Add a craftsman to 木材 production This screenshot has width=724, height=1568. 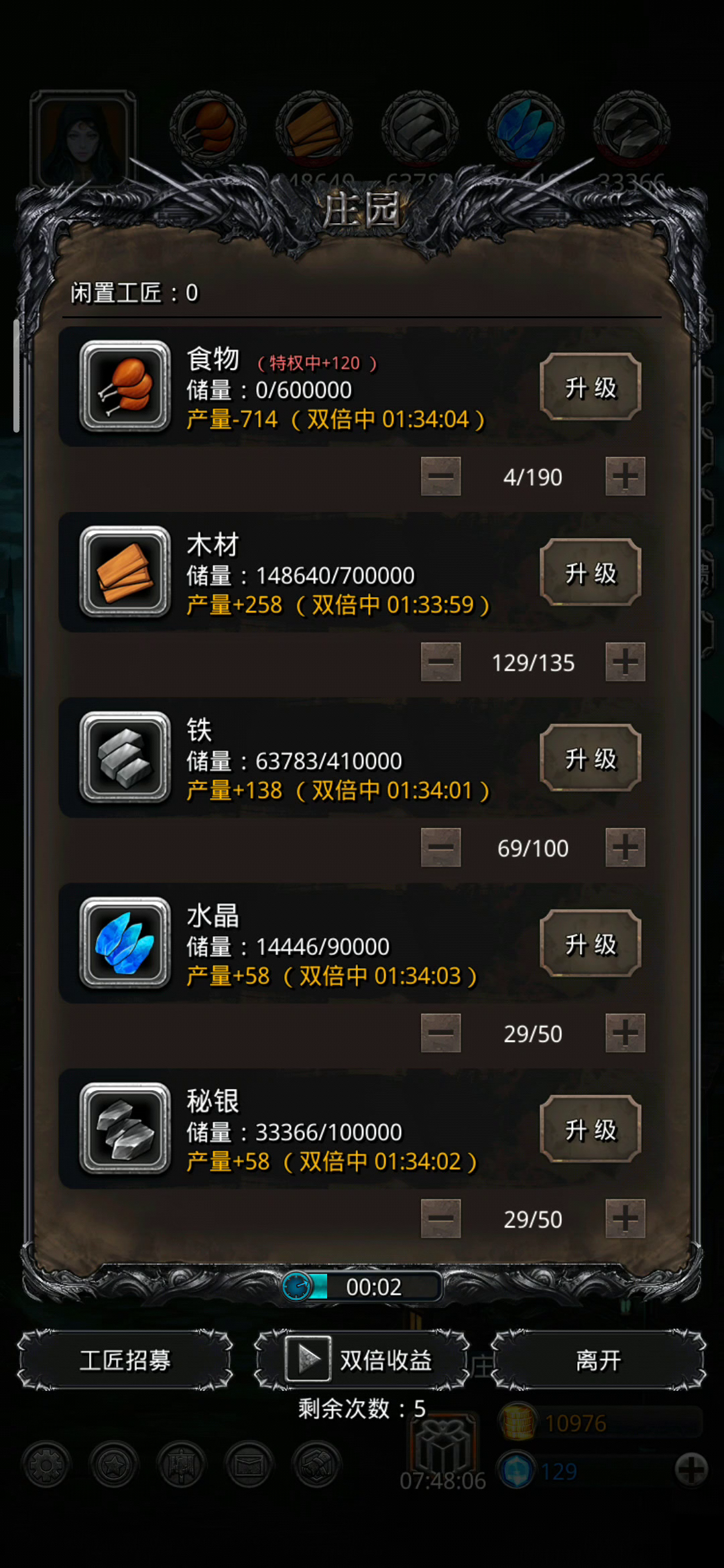click(625, 662)
